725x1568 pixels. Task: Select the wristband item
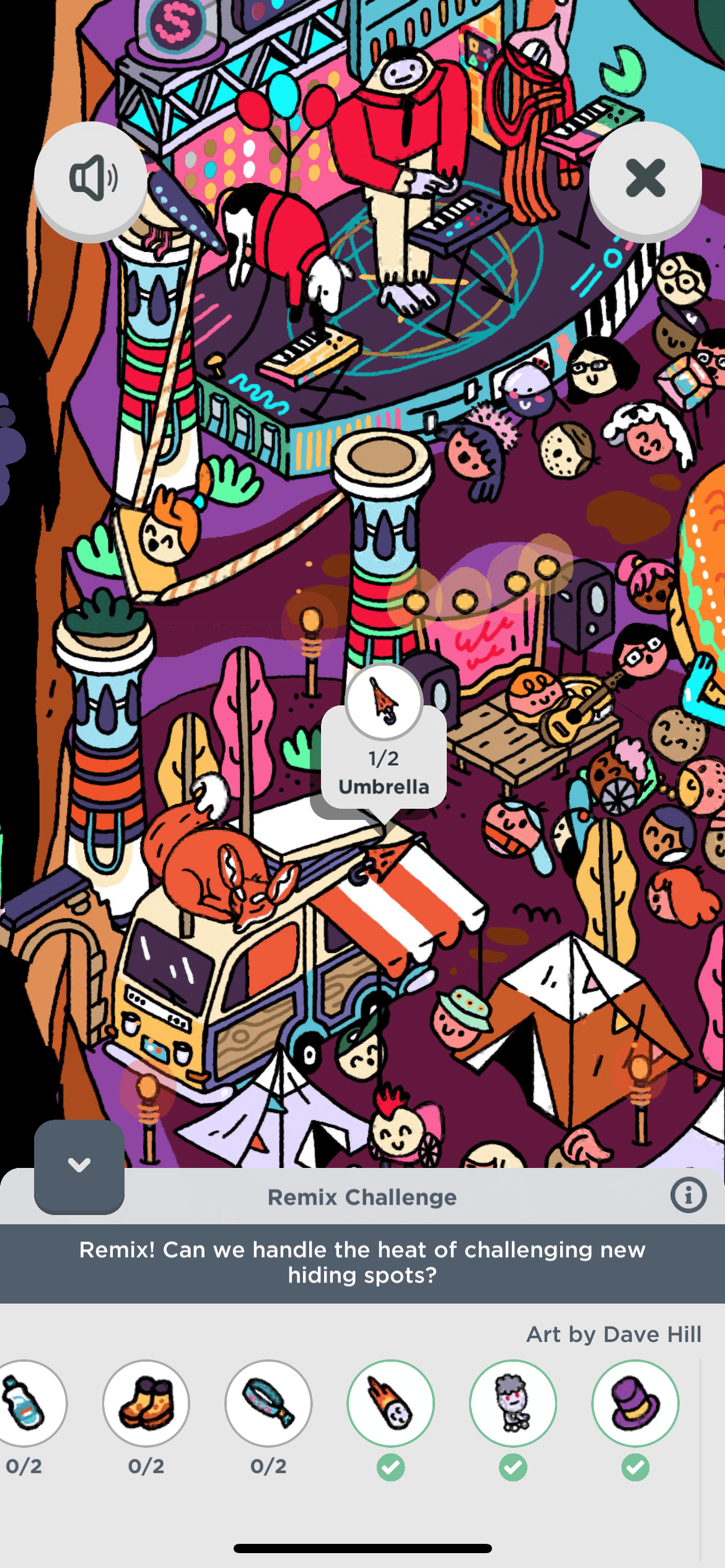click(x=268, y=1403)
